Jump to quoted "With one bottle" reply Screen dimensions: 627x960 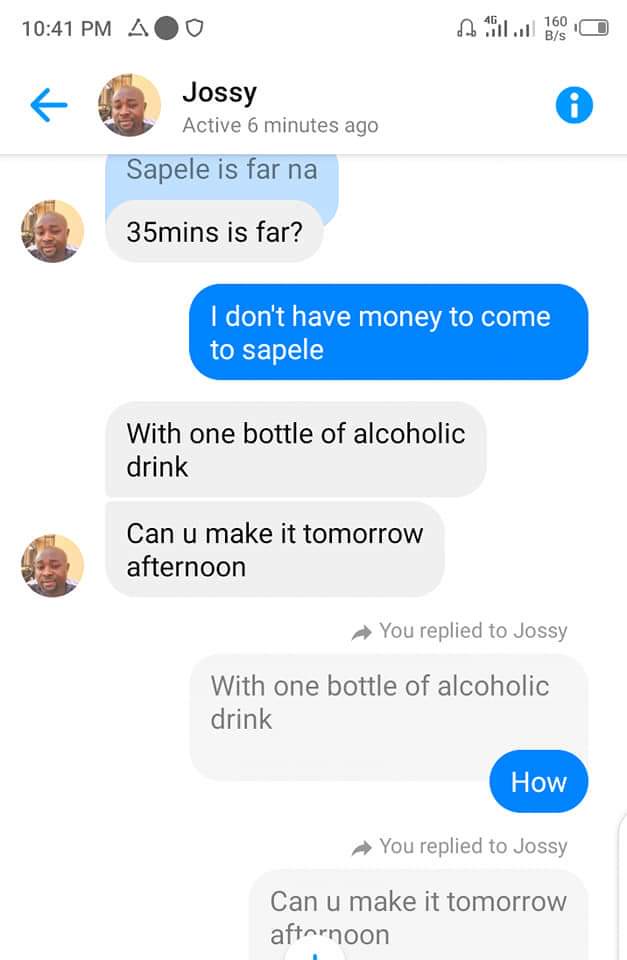click(379, 702)
